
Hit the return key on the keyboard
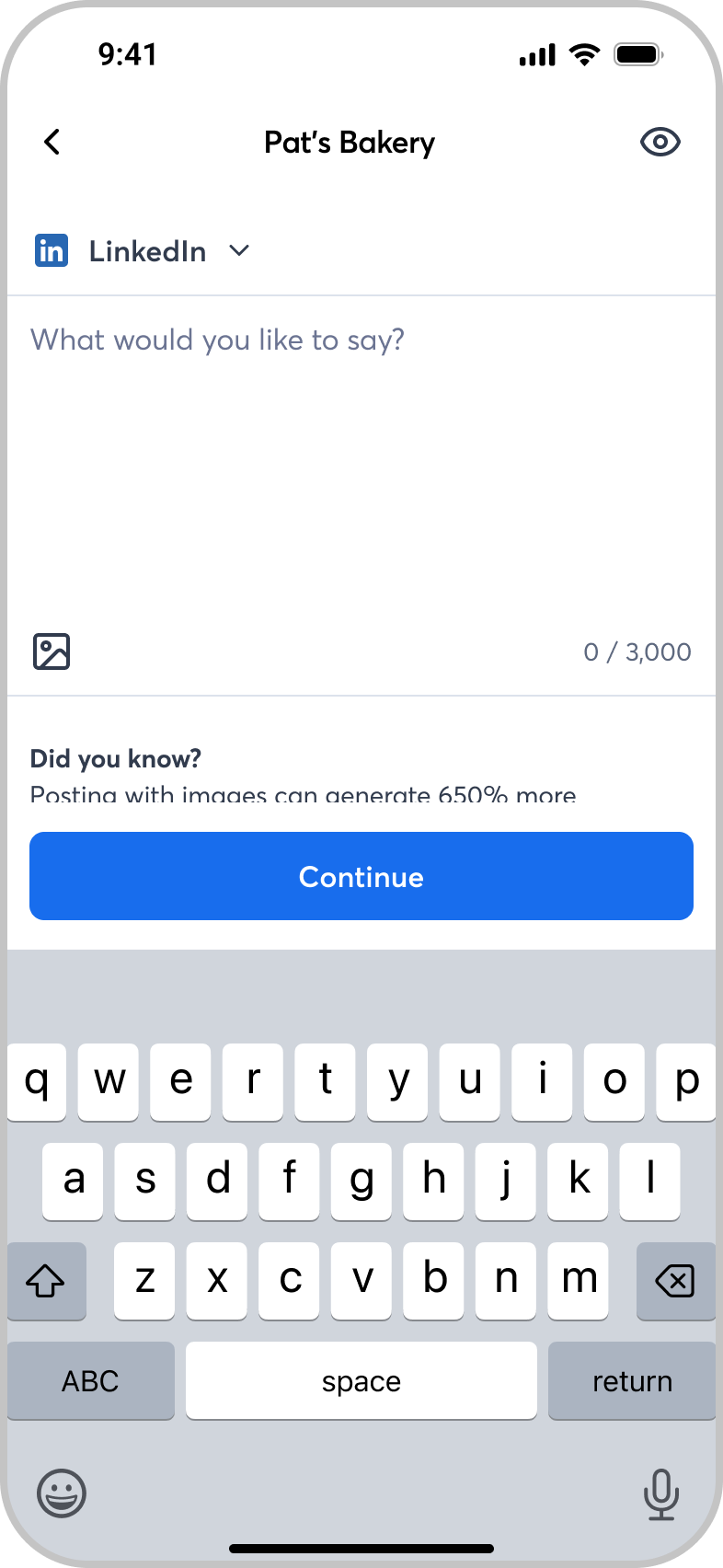632,1380
